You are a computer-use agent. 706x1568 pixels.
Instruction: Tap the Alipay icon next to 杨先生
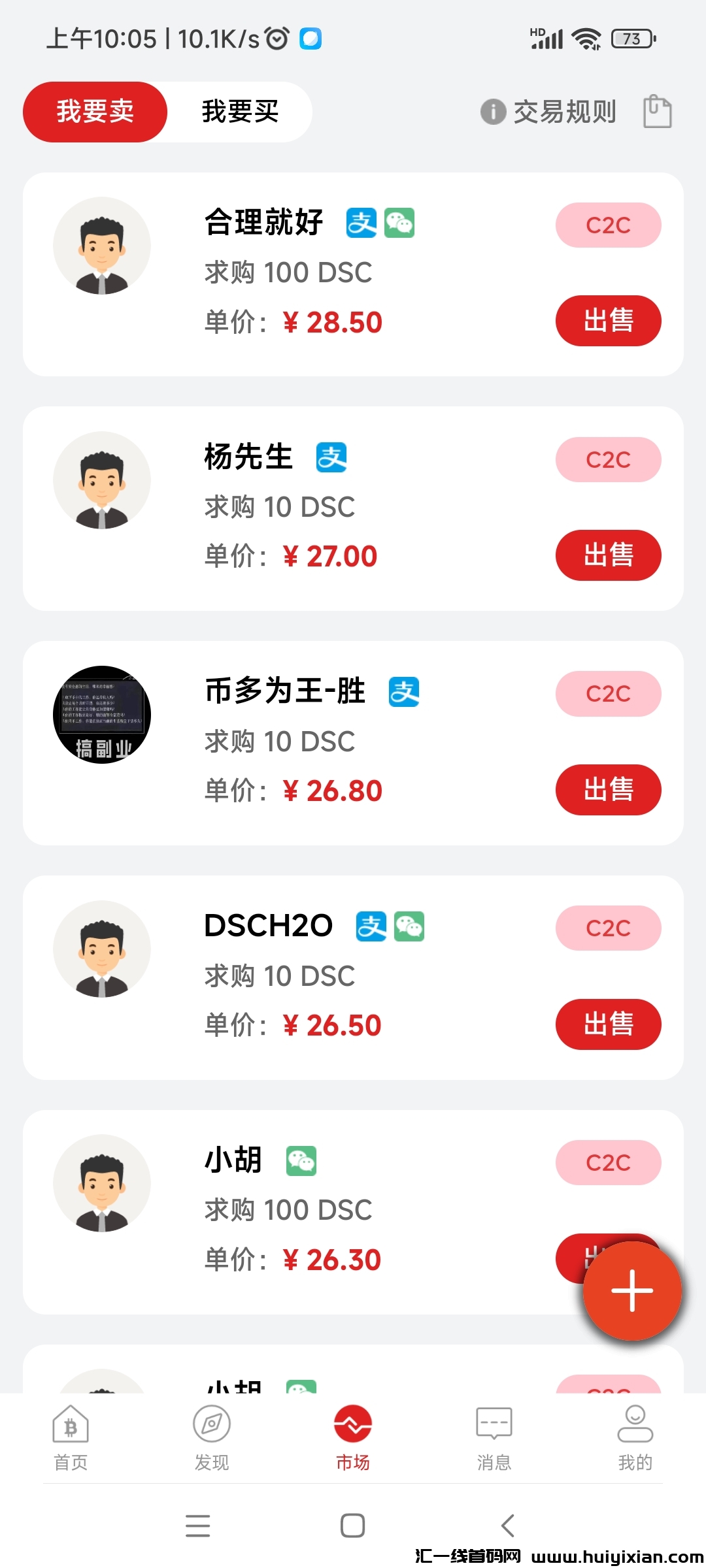pyautogui.click(x=332, y=457)
